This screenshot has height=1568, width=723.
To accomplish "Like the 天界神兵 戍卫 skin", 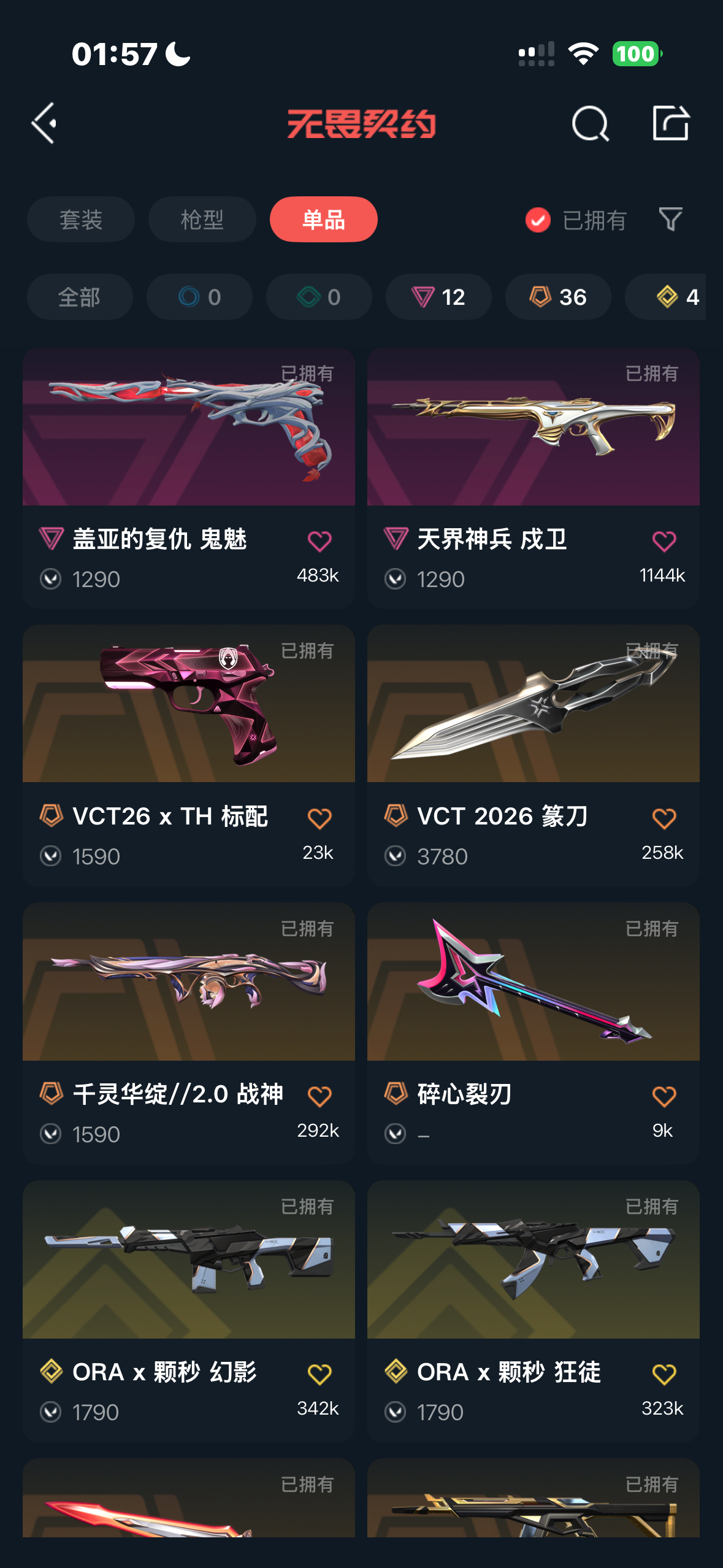I will coord(664,541).
